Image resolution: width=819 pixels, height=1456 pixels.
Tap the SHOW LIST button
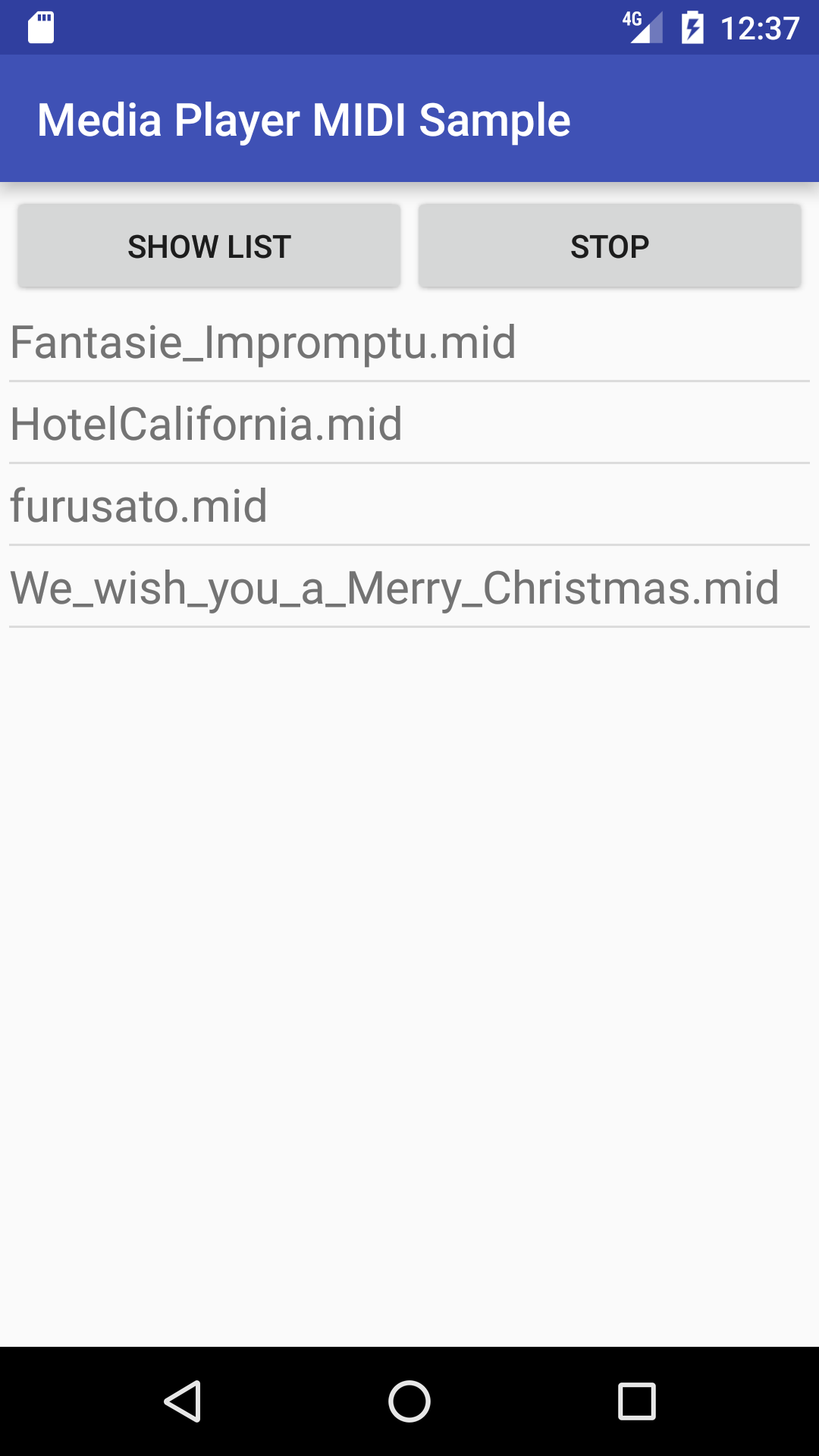click(x=209, y=246)
